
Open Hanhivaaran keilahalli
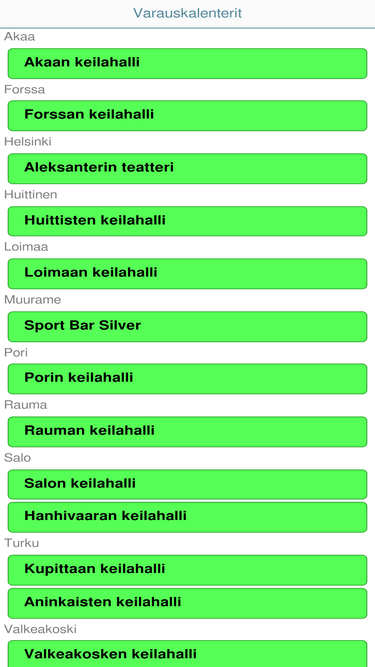[x=187, y=517]
